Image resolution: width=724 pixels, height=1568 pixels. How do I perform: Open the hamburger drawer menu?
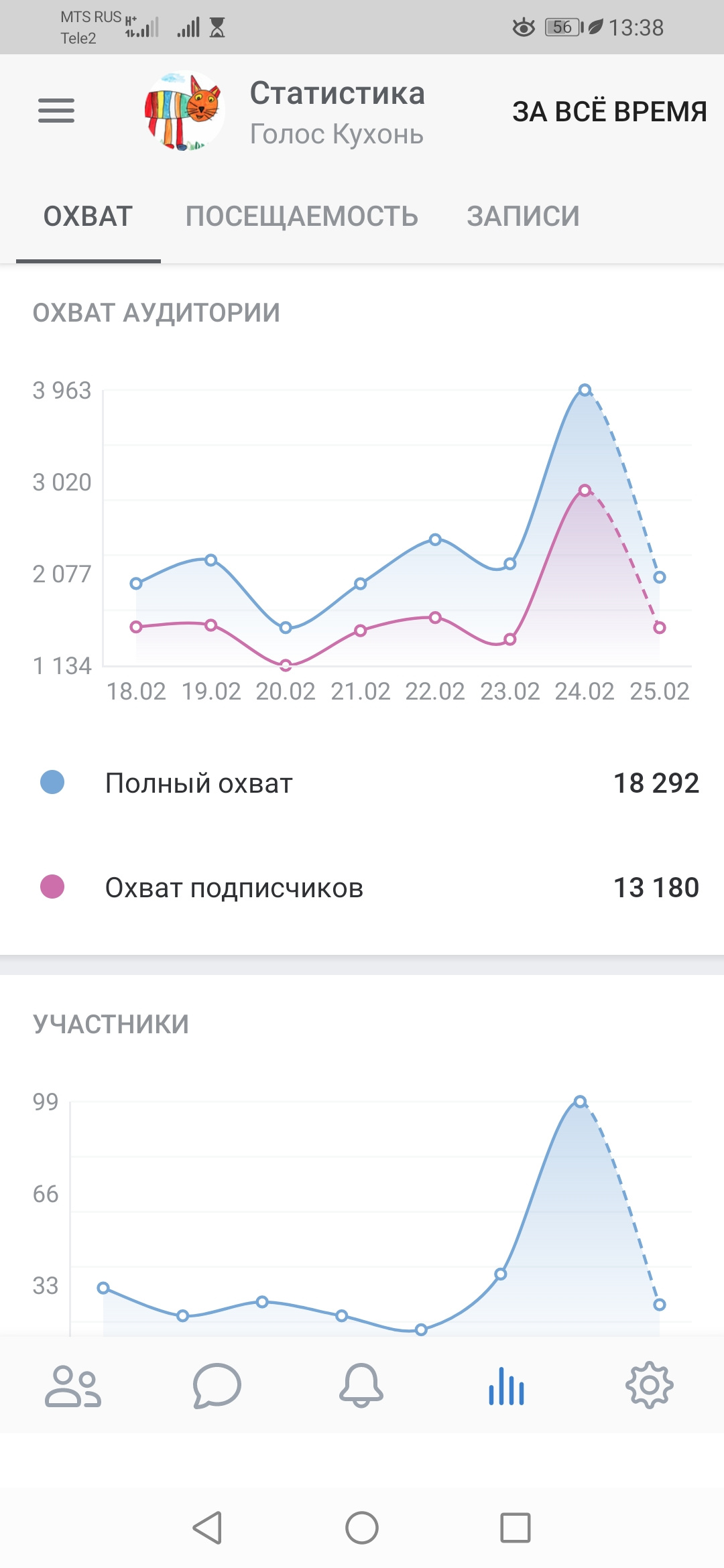coord(56,111)
